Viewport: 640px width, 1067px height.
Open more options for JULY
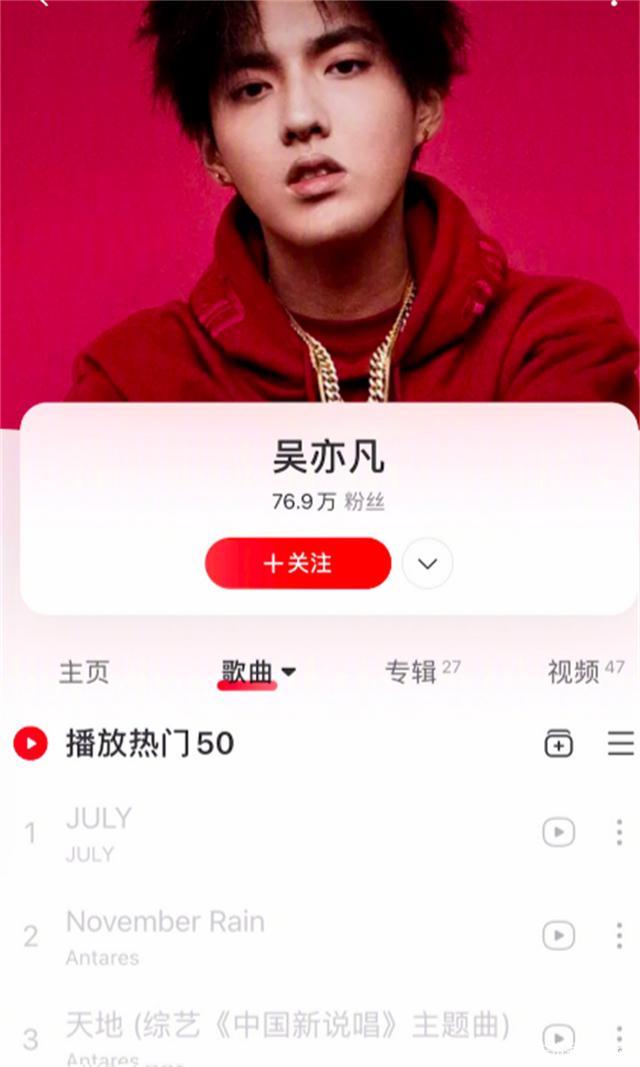[619, 832]
